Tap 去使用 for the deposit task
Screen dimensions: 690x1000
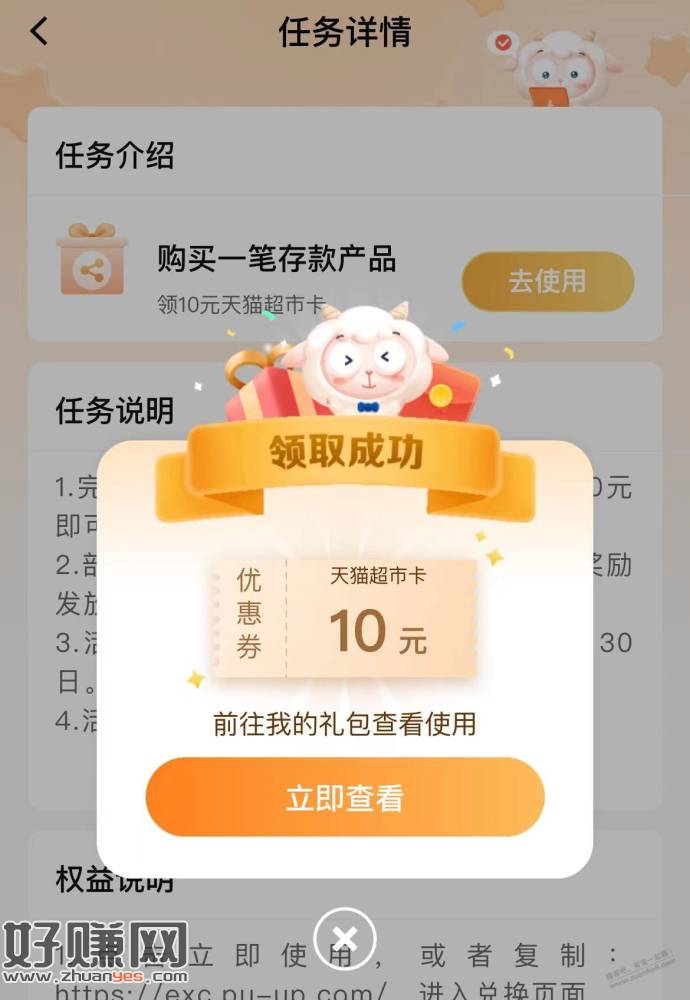click(547, 281)
